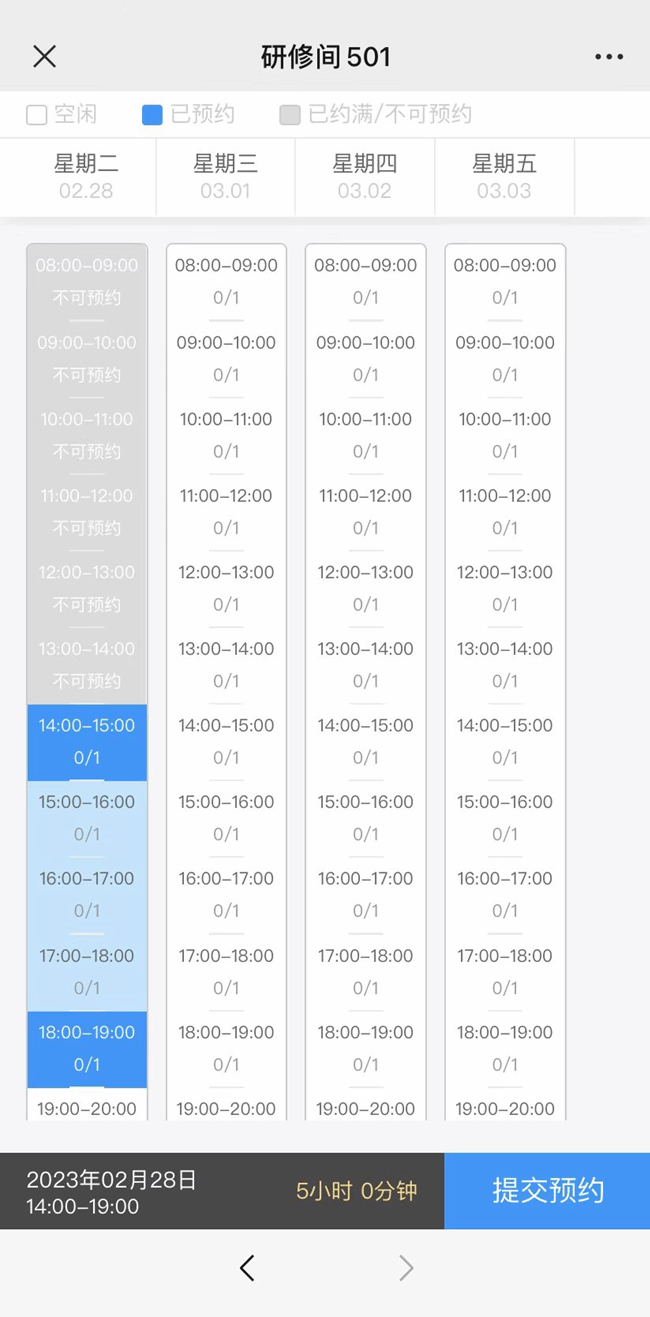
Task: Choose the 10:00-11:00 slot on 星期四
Action: point(366,435)
